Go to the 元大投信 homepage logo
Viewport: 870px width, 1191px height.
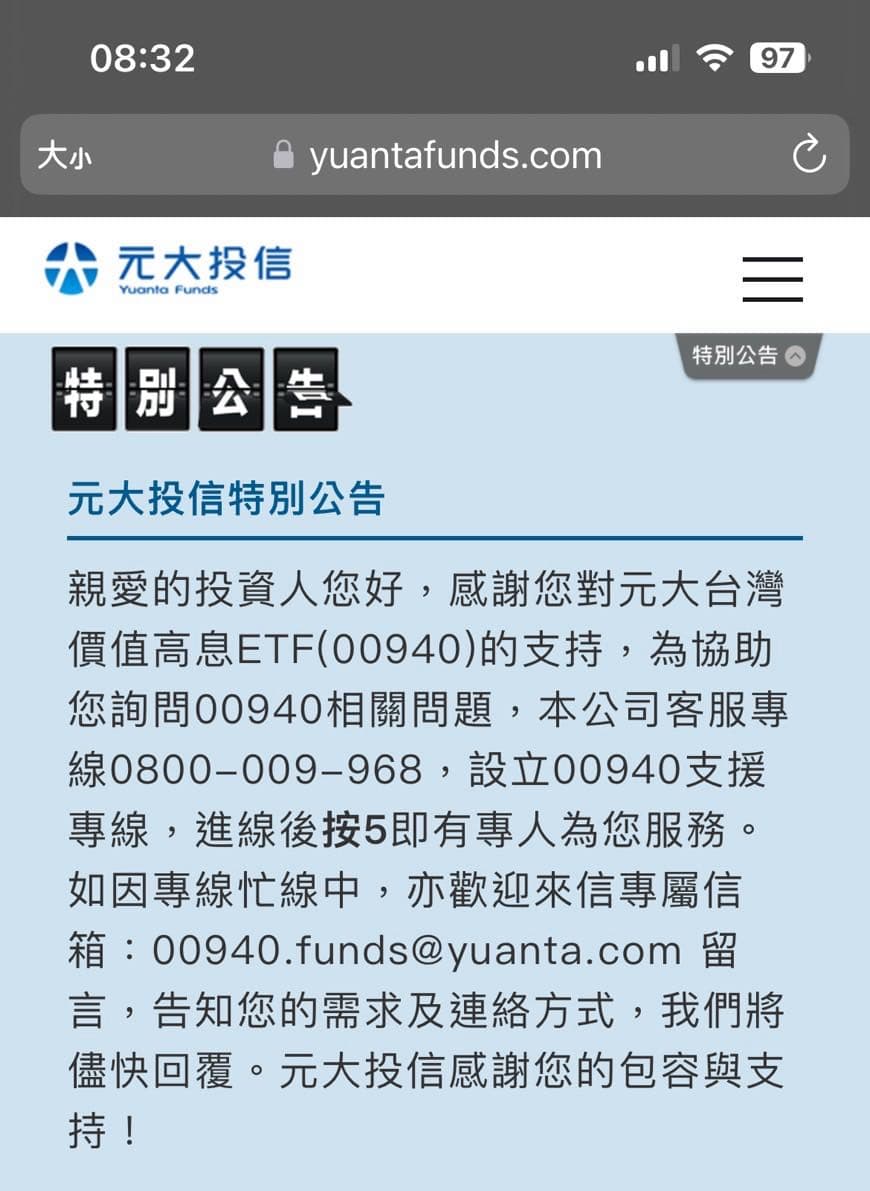168,268
